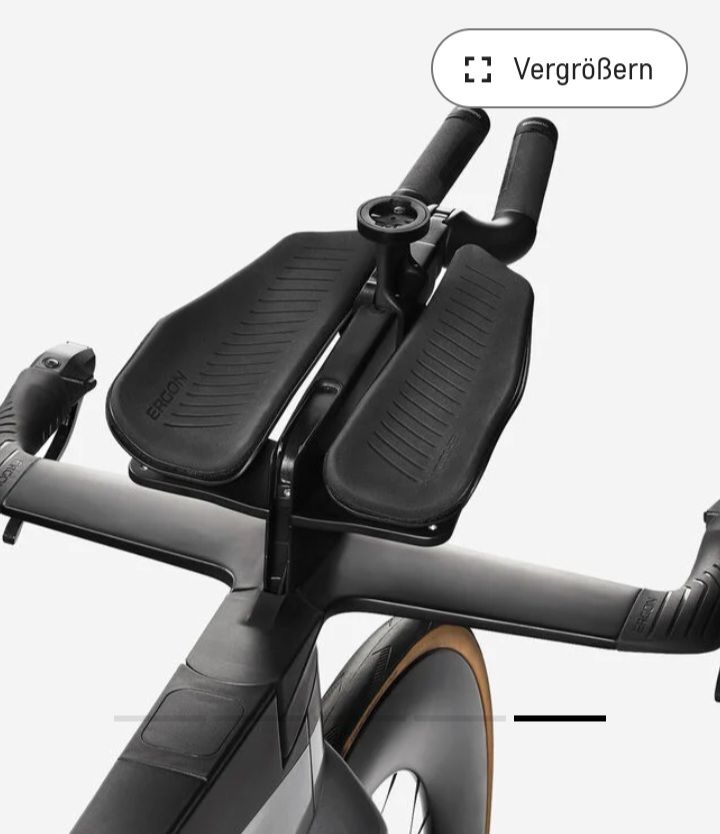The image size is (720, 834).
Task: Jump to the first gallery image indicator
Action: tap(160, 718)
